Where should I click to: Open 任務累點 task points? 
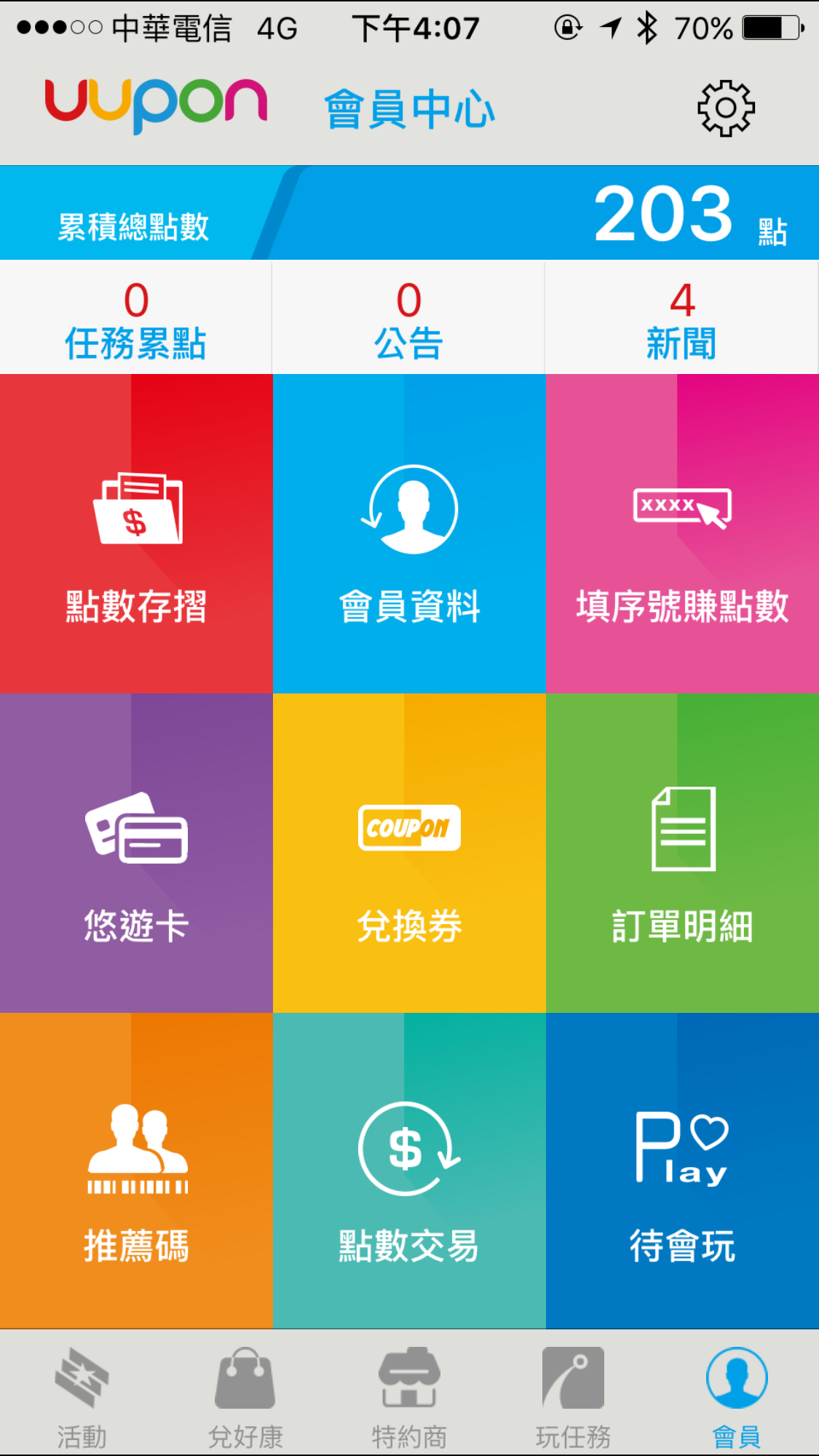pos(136,319)
